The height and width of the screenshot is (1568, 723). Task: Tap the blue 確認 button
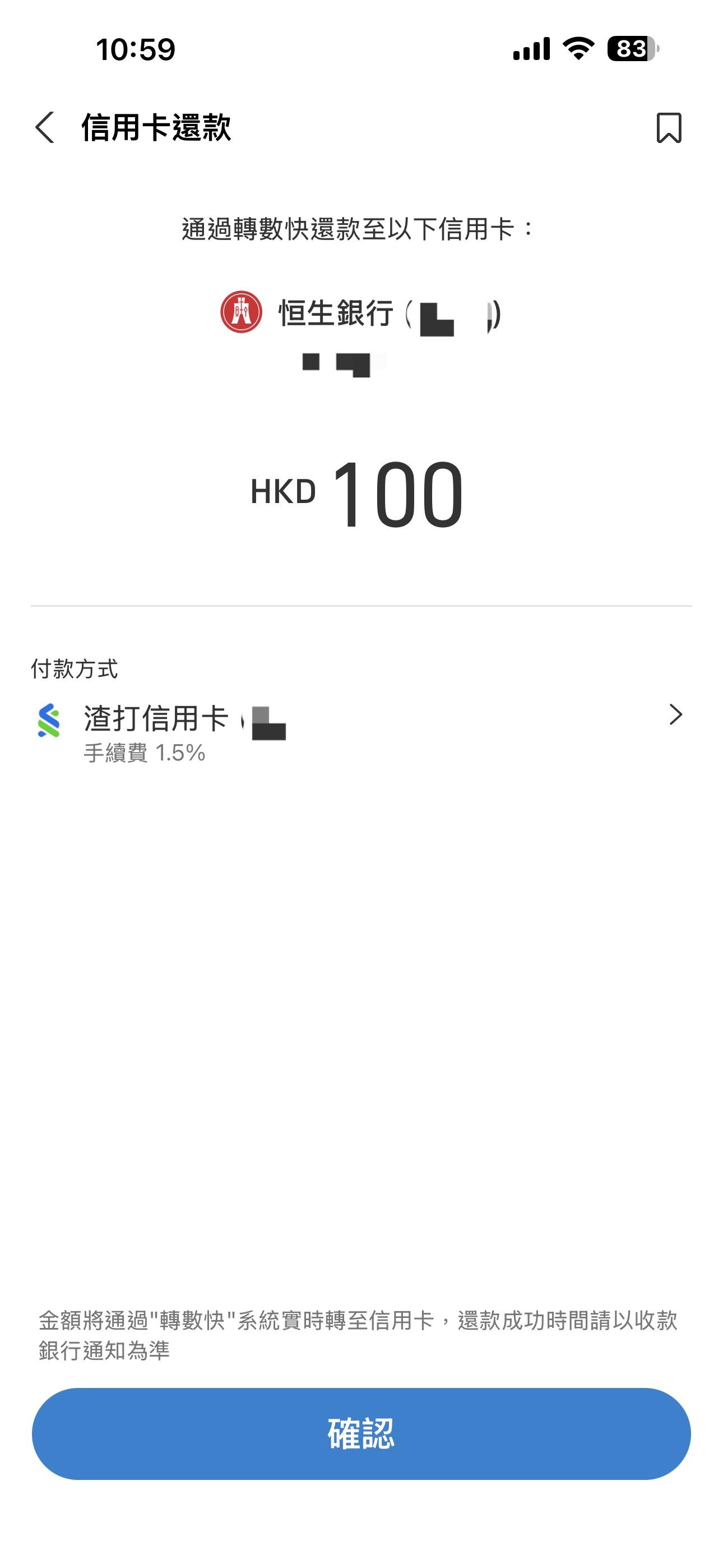(x=361, y=1433)
